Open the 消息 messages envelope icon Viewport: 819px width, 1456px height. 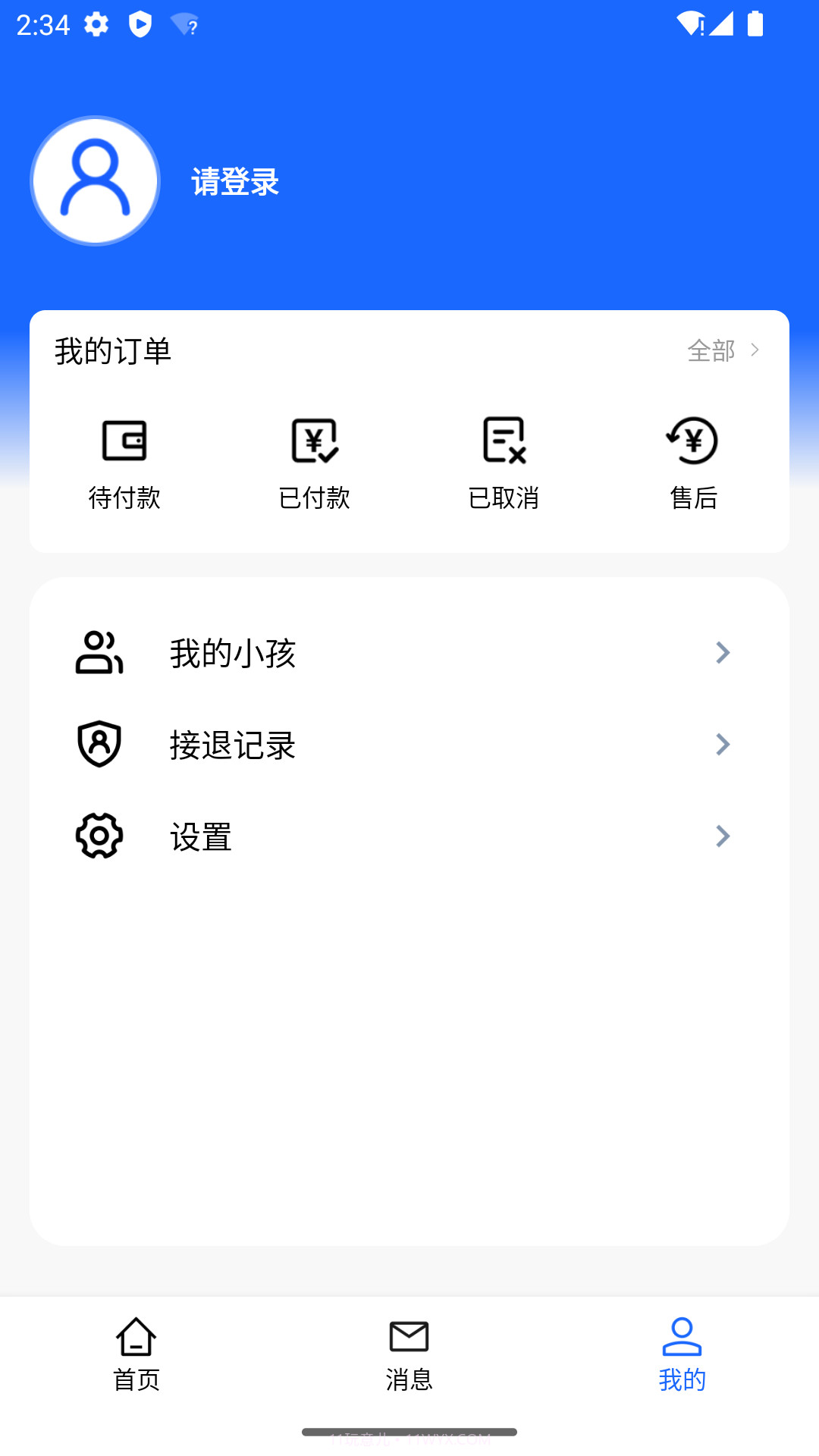(x=409, y=1336)
